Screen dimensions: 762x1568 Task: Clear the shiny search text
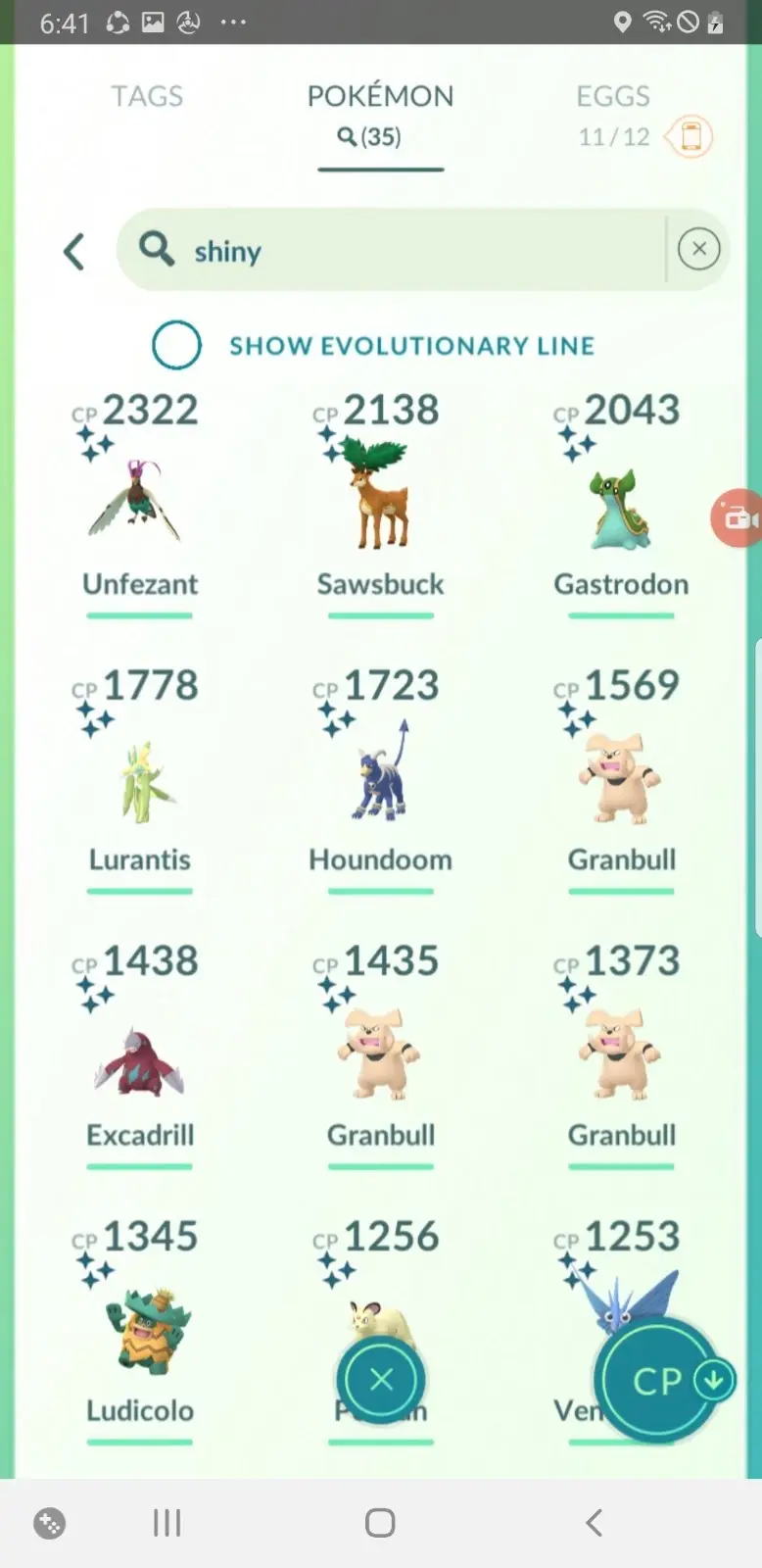pyautogui.click(x=698, y=249)
